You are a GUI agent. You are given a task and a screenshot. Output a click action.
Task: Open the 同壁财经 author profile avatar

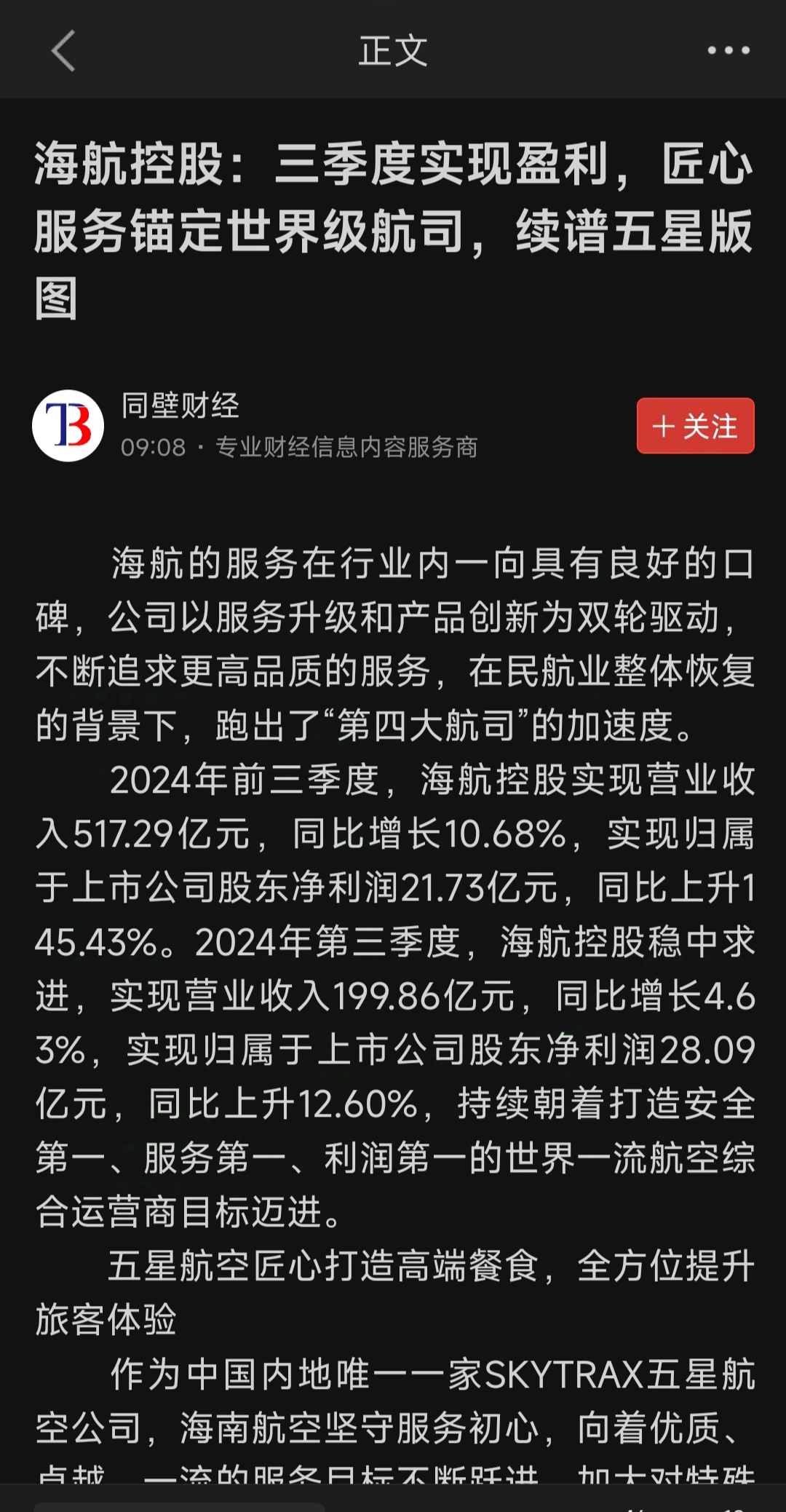[x=68, y=426]
